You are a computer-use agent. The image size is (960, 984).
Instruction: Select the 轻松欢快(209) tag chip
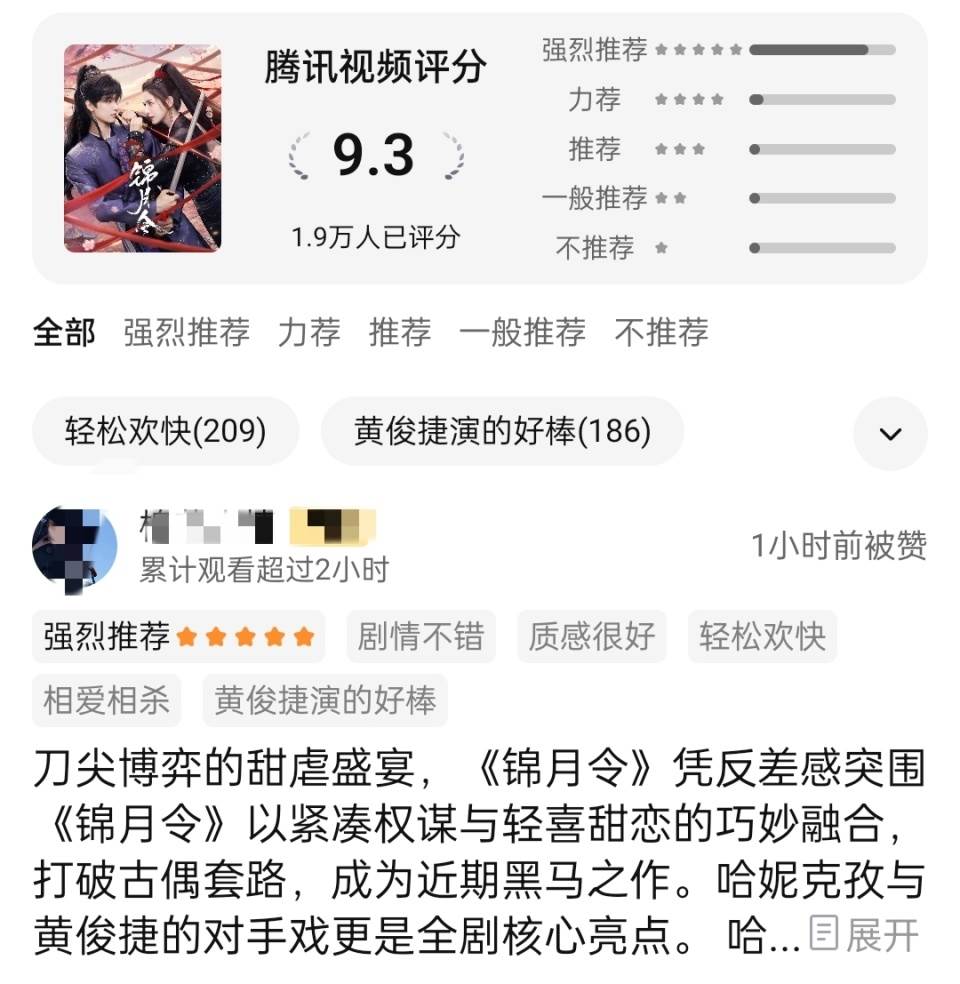(166, 432)
